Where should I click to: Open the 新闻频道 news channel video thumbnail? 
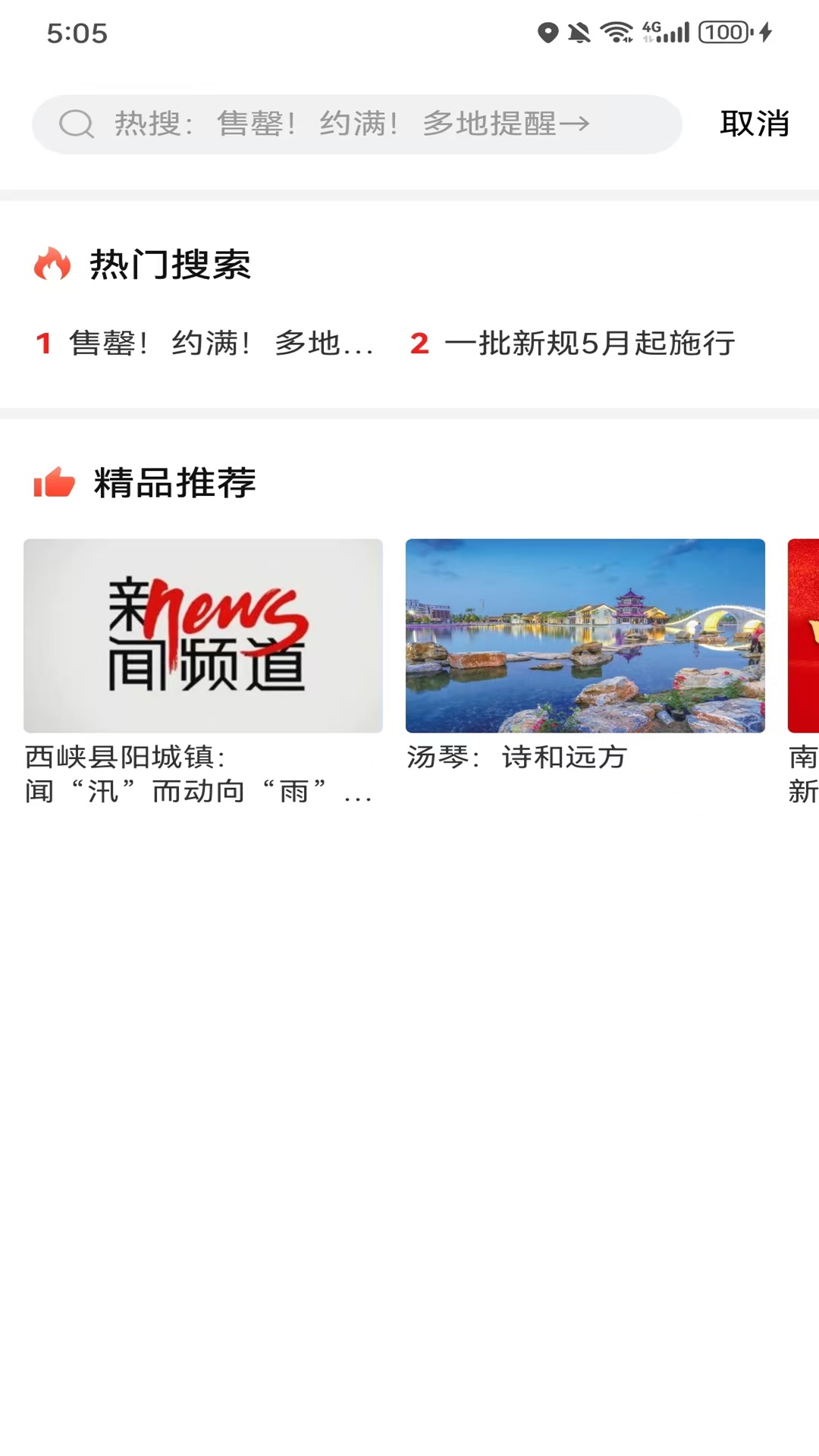(202, 635)
